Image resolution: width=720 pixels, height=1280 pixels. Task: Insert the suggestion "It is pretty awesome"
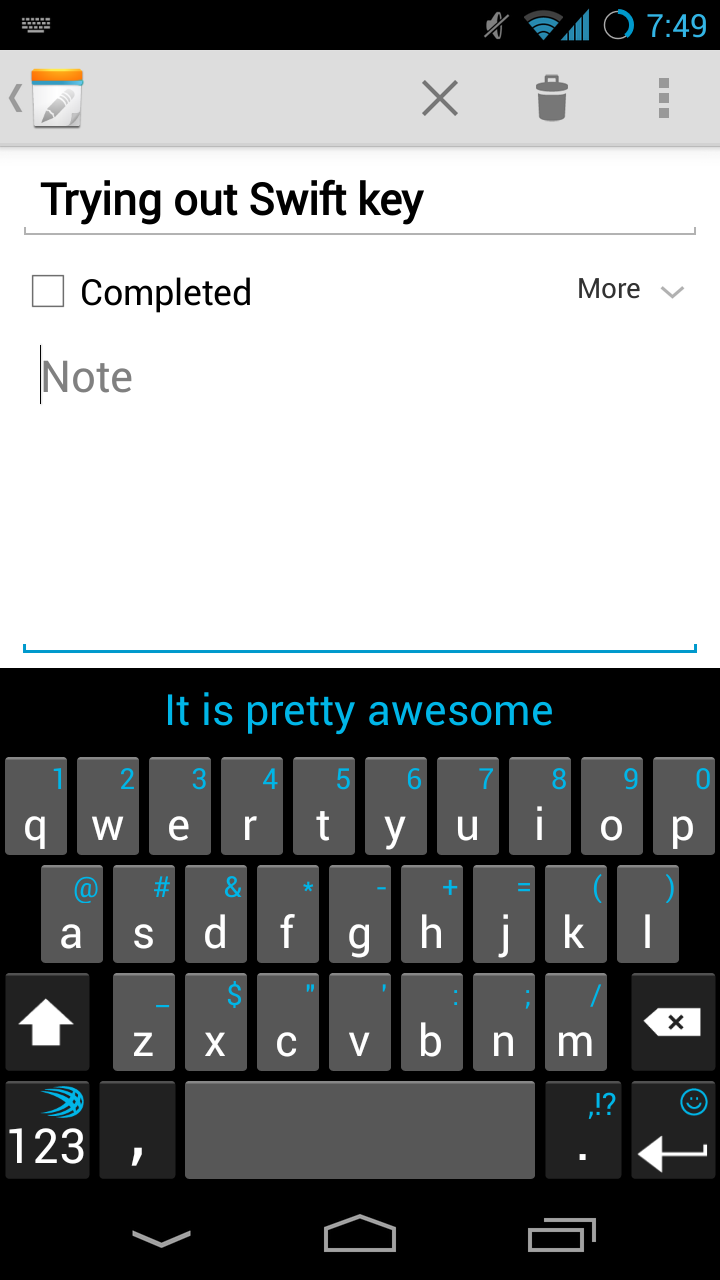359,711
